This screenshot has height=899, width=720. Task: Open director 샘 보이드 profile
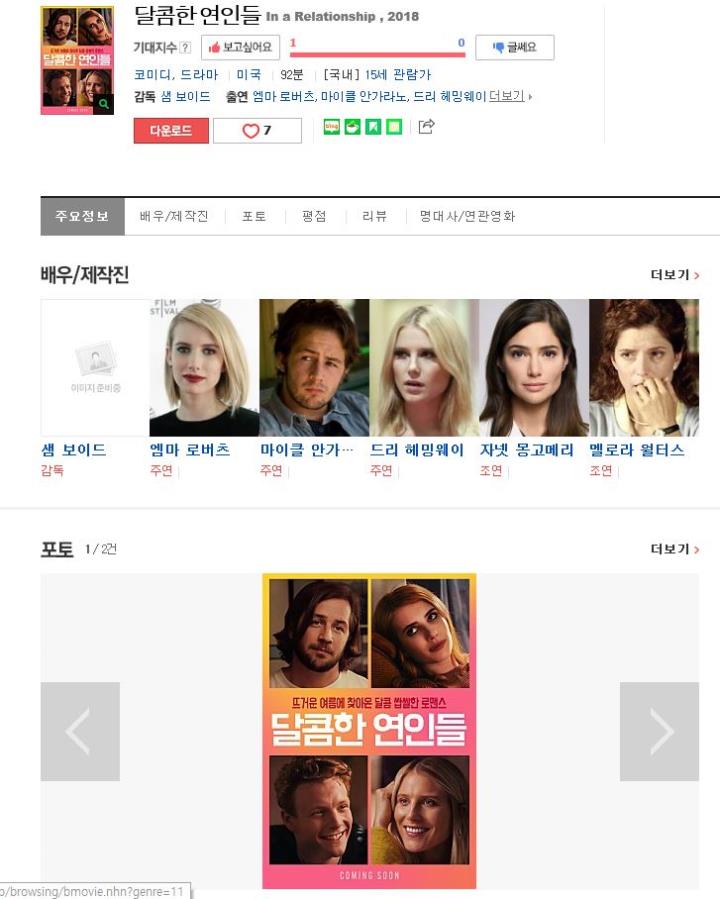[74, 450]
